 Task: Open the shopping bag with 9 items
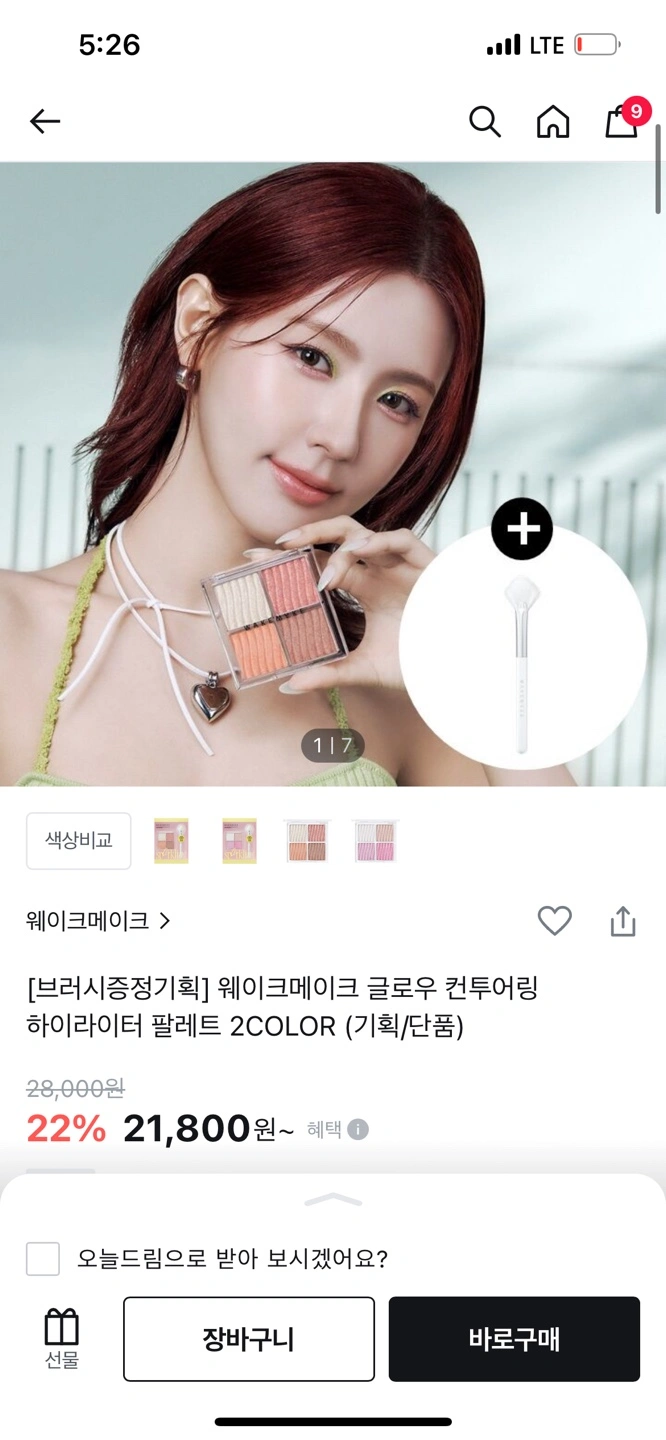[x=621, y=122]
